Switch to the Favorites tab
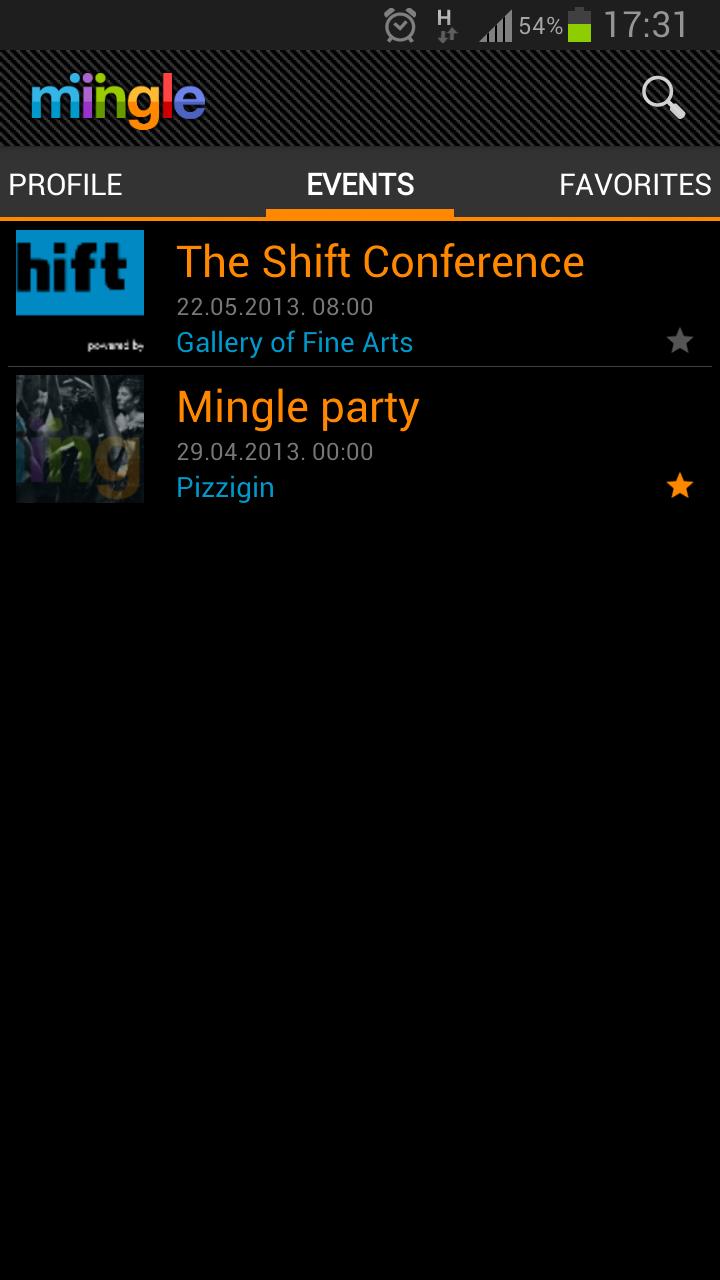720x1280 pixels. (x=634, y=185)
